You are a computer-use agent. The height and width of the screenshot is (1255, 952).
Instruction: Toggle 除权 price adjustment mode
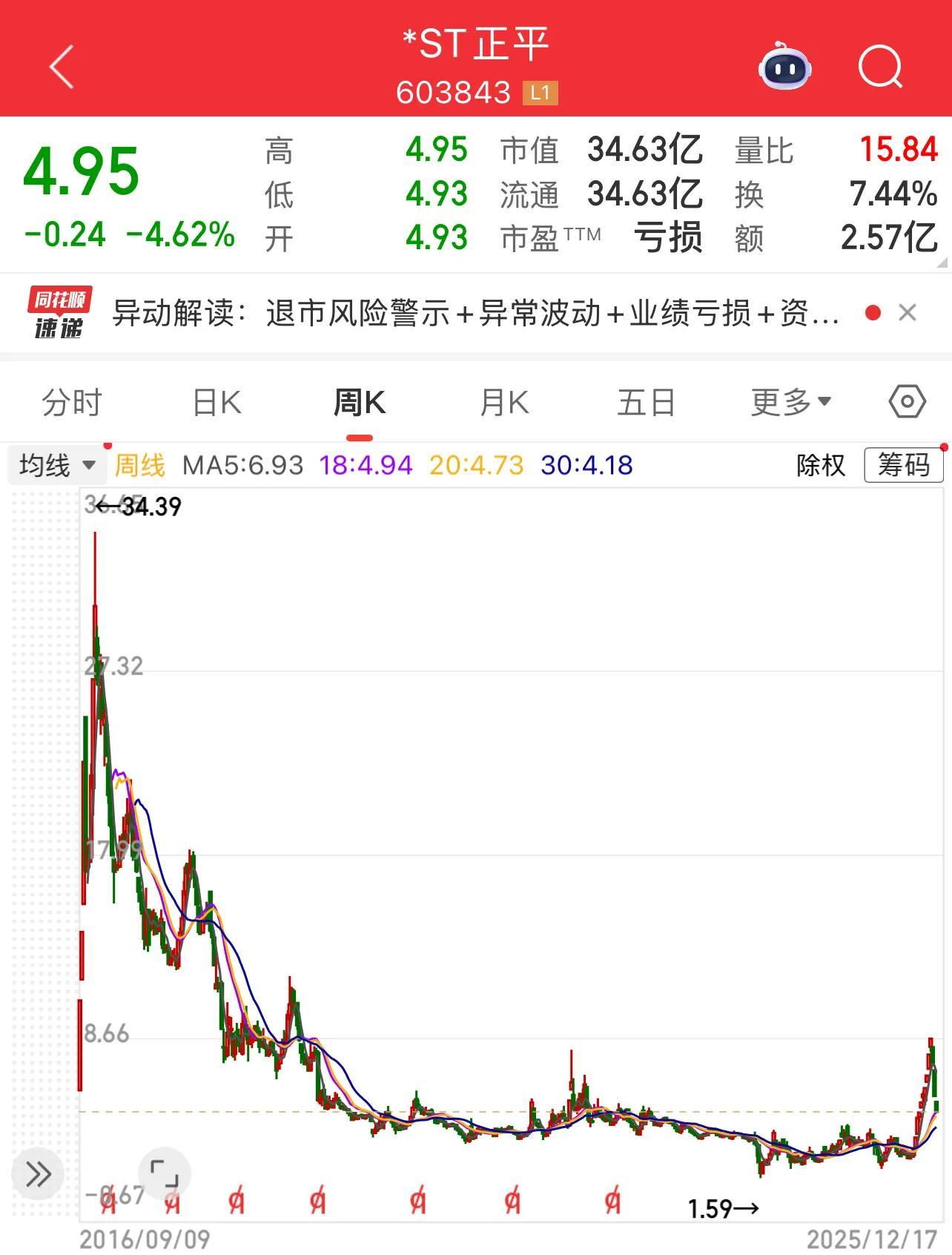(819, 466)
